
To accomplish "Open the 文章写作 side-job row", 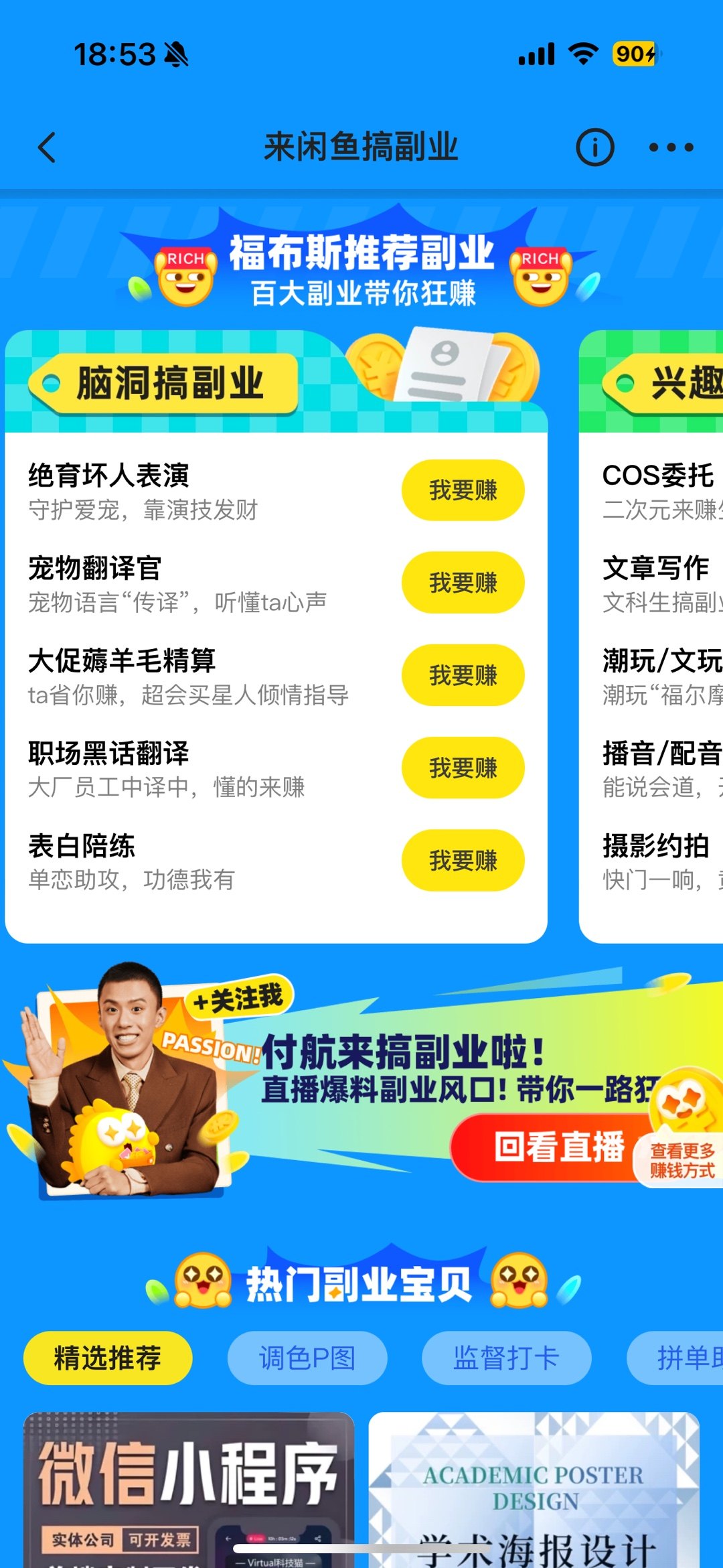I will [x=659, y=583].
